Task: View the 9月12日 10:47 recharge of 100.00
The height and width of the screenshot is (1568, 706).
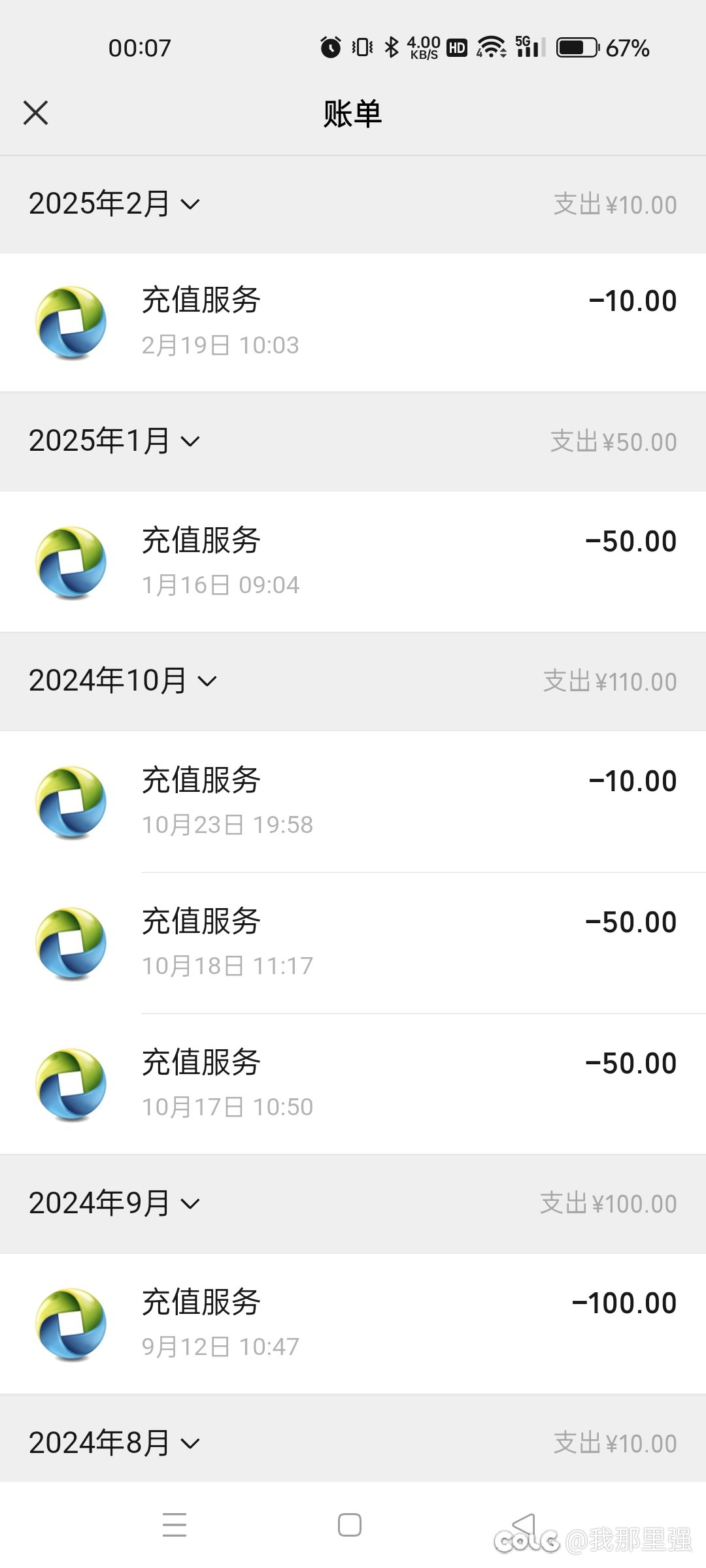Action: [353, 1324]
